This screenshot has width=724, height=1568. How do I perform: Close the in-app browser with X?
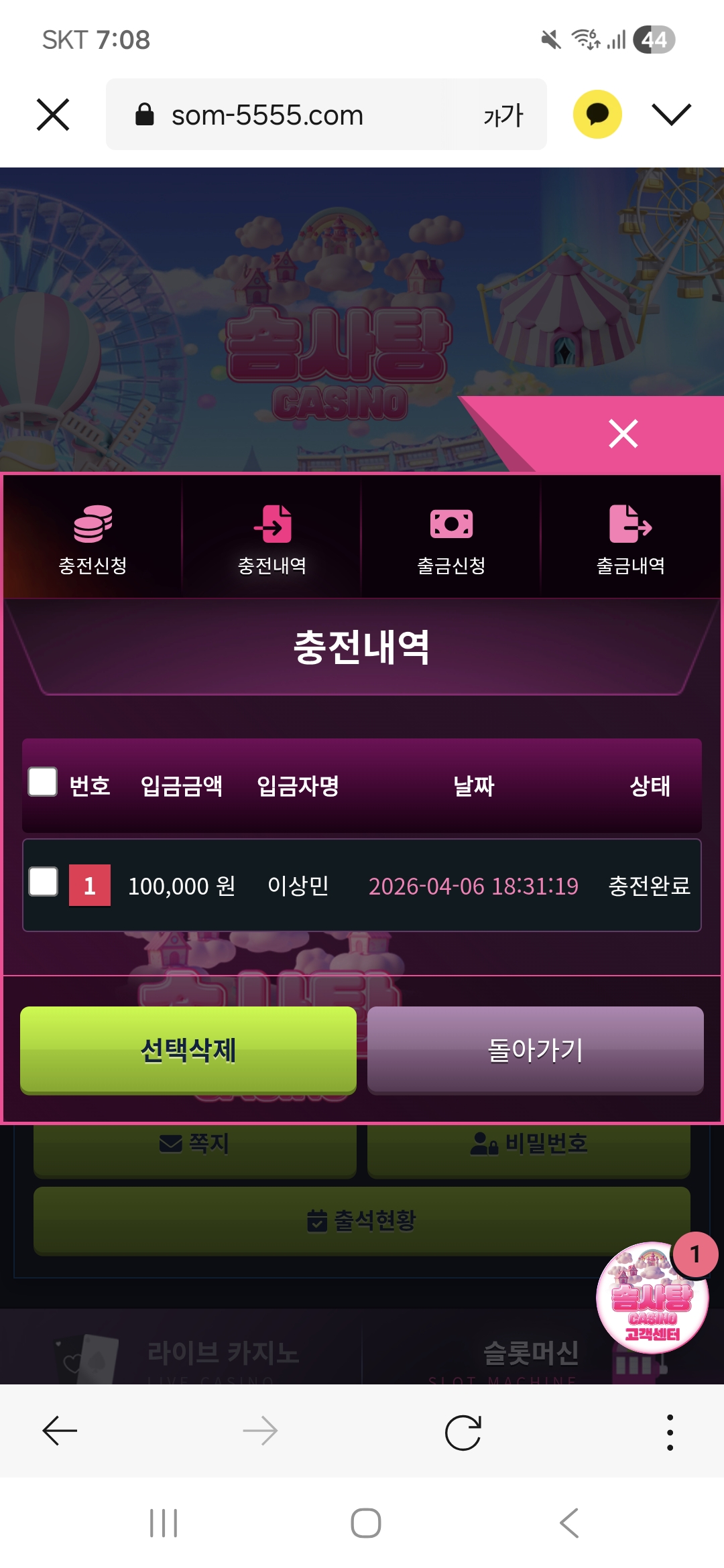coord(53,115)
